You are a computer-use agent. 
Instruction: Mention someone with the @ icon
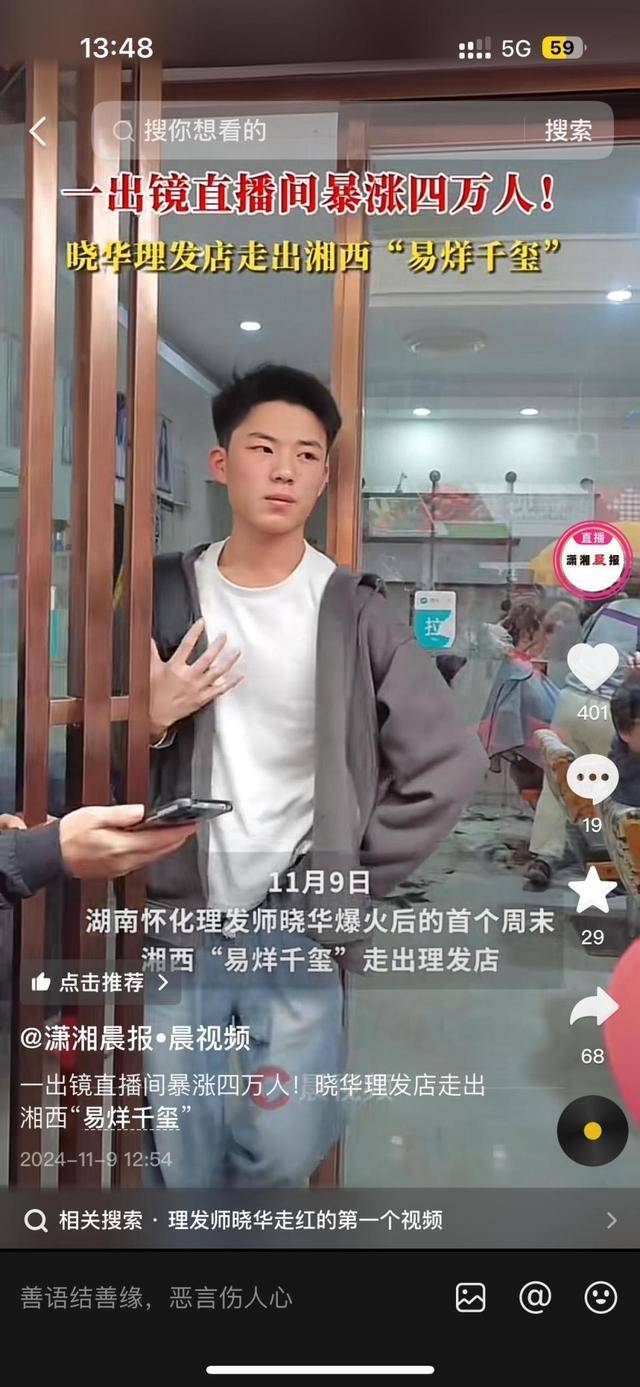(535, 1298)
